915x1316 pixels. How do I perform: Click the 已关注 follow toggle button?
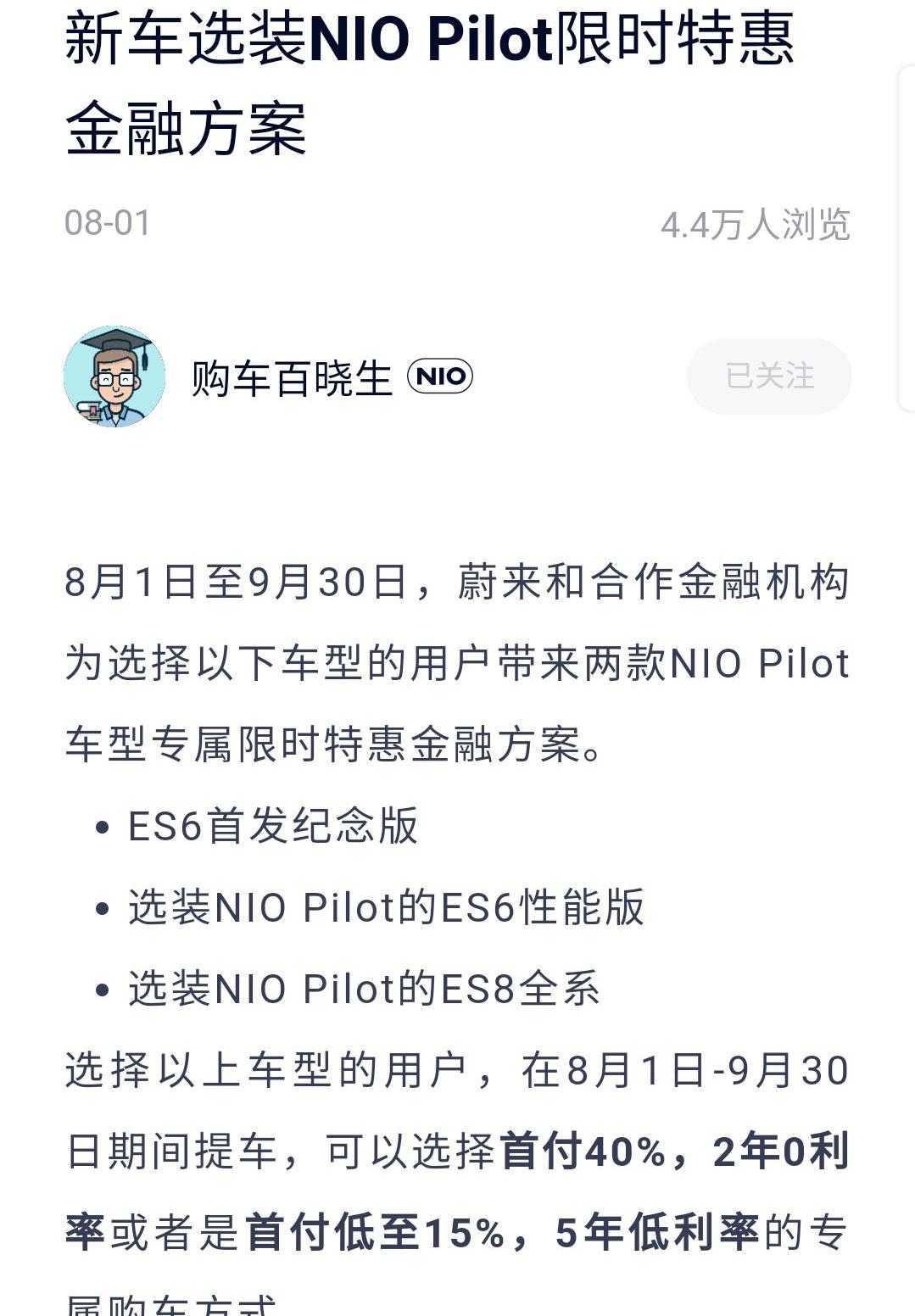click(x=768, y=376)
